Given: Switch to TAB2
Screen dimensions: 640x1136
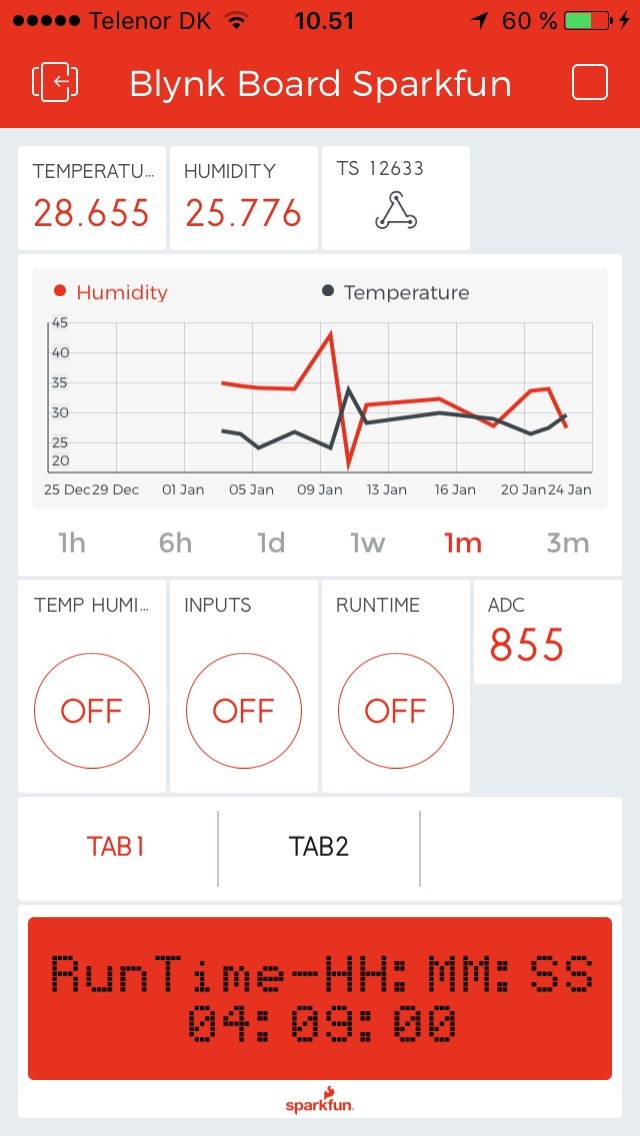Looking at the screenshot, I should point(319,847).
